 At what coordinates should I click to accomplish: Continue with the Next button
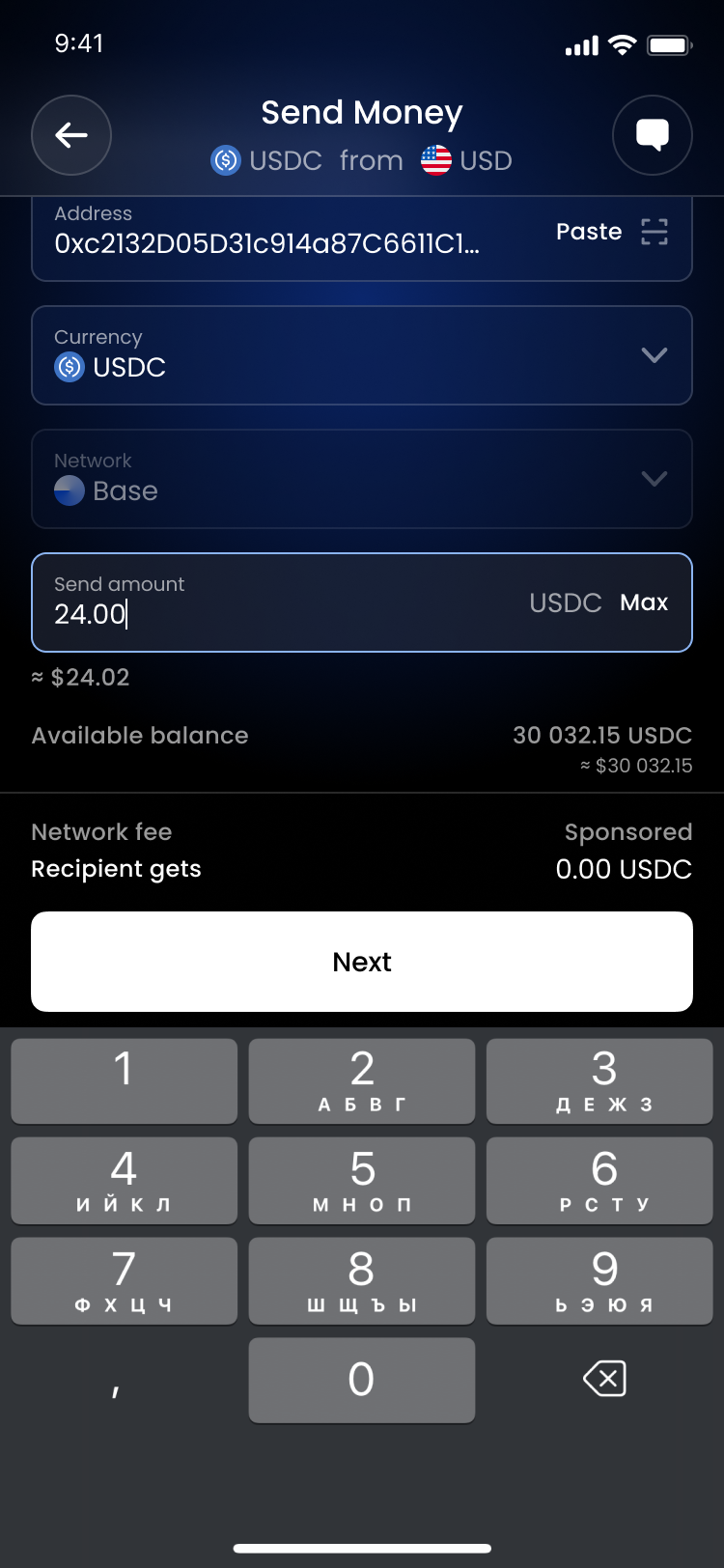362,962
